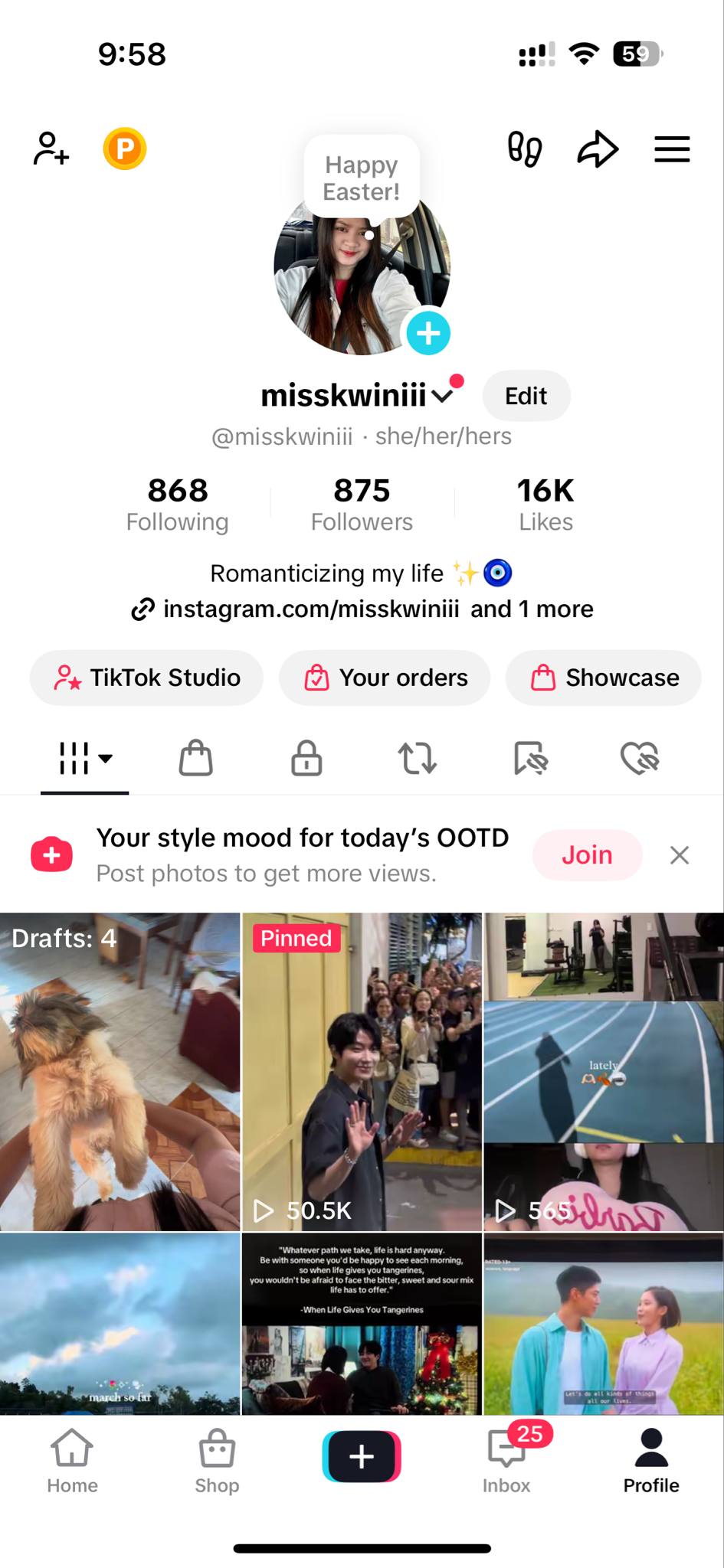Open the add friends icon

click(x=51, y=149)
